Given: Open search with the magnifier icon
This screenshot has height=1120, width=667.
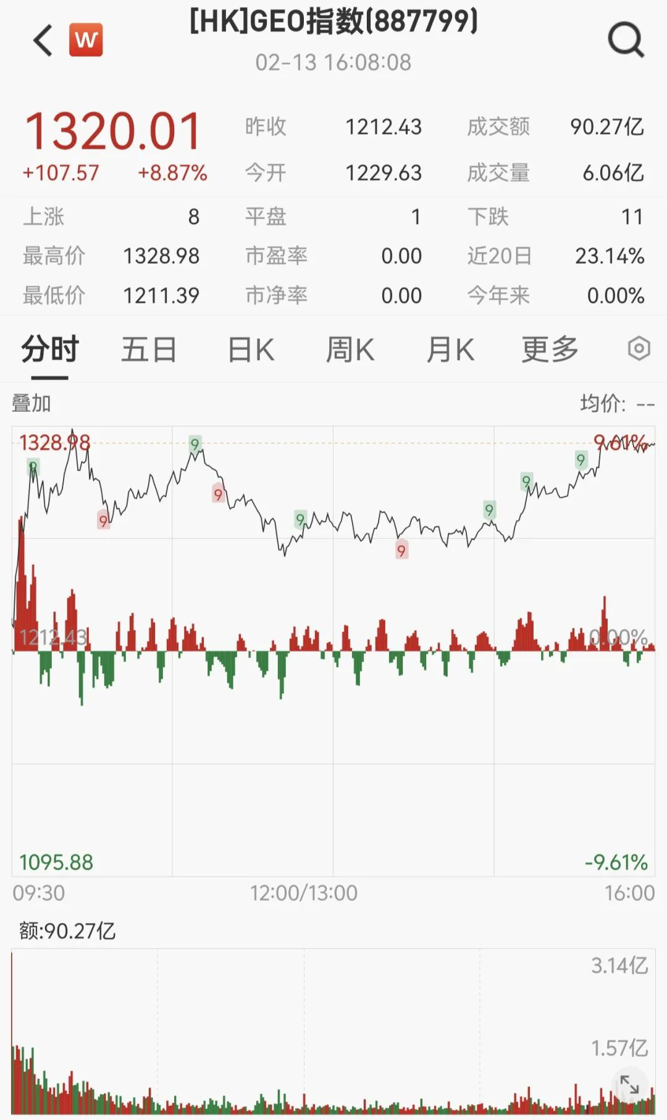Looking at the screenshot, I should 626,40.
